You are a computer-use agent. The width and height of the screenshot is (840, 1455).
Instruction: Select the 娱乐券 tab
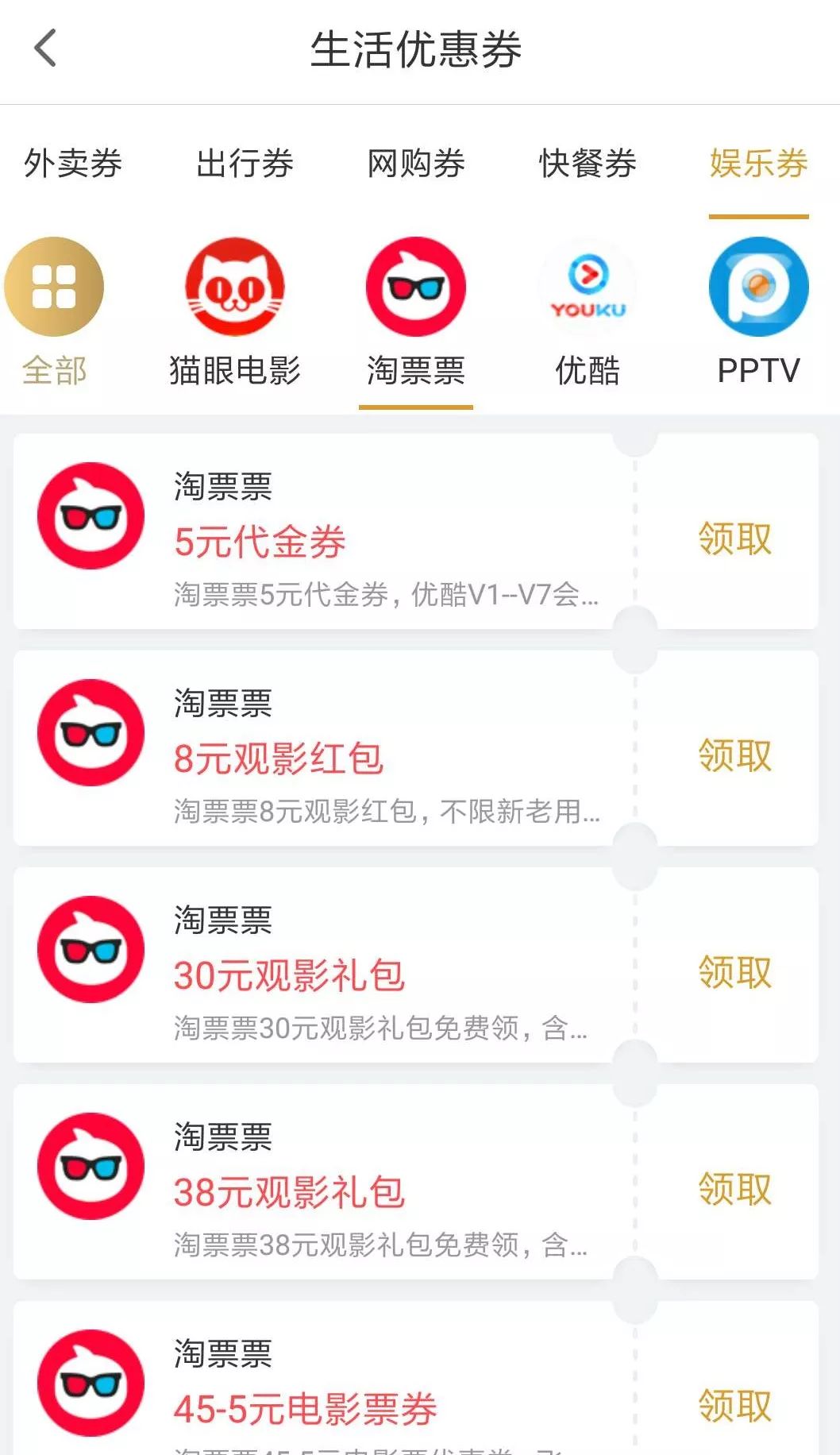click(759, 164)
